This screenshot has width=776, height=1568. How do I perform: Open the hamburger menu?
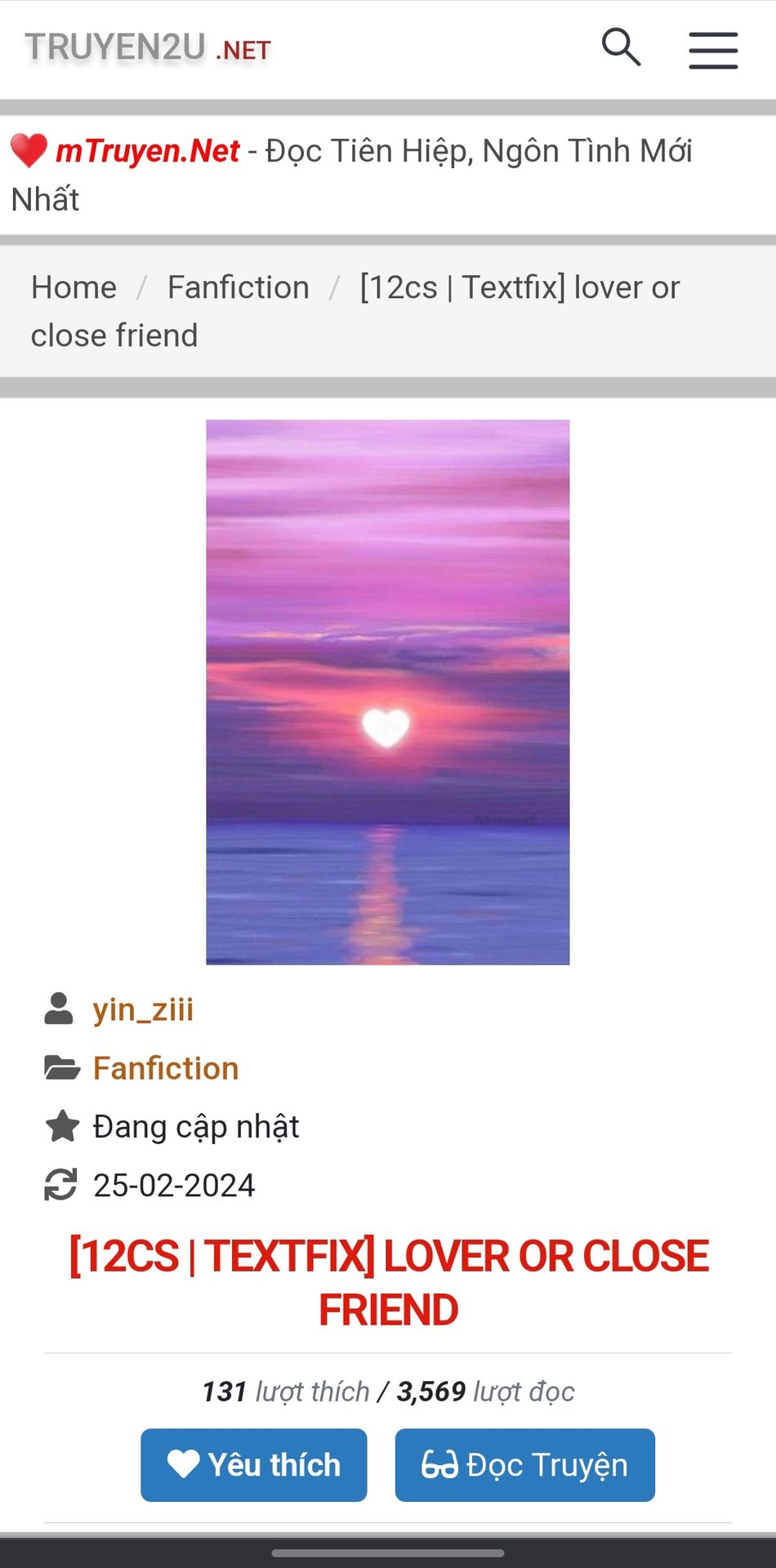[713, 51]
